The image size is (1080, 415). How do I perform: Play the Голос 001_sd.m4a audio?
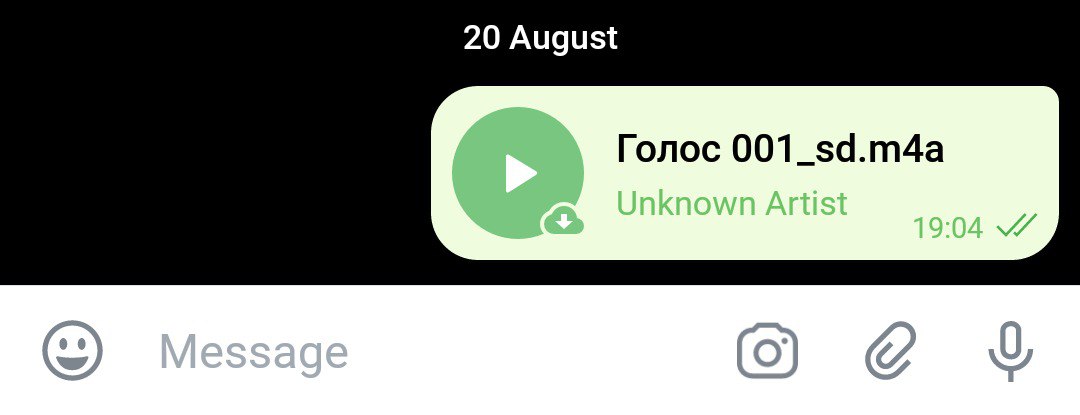[x=518, y=173]
